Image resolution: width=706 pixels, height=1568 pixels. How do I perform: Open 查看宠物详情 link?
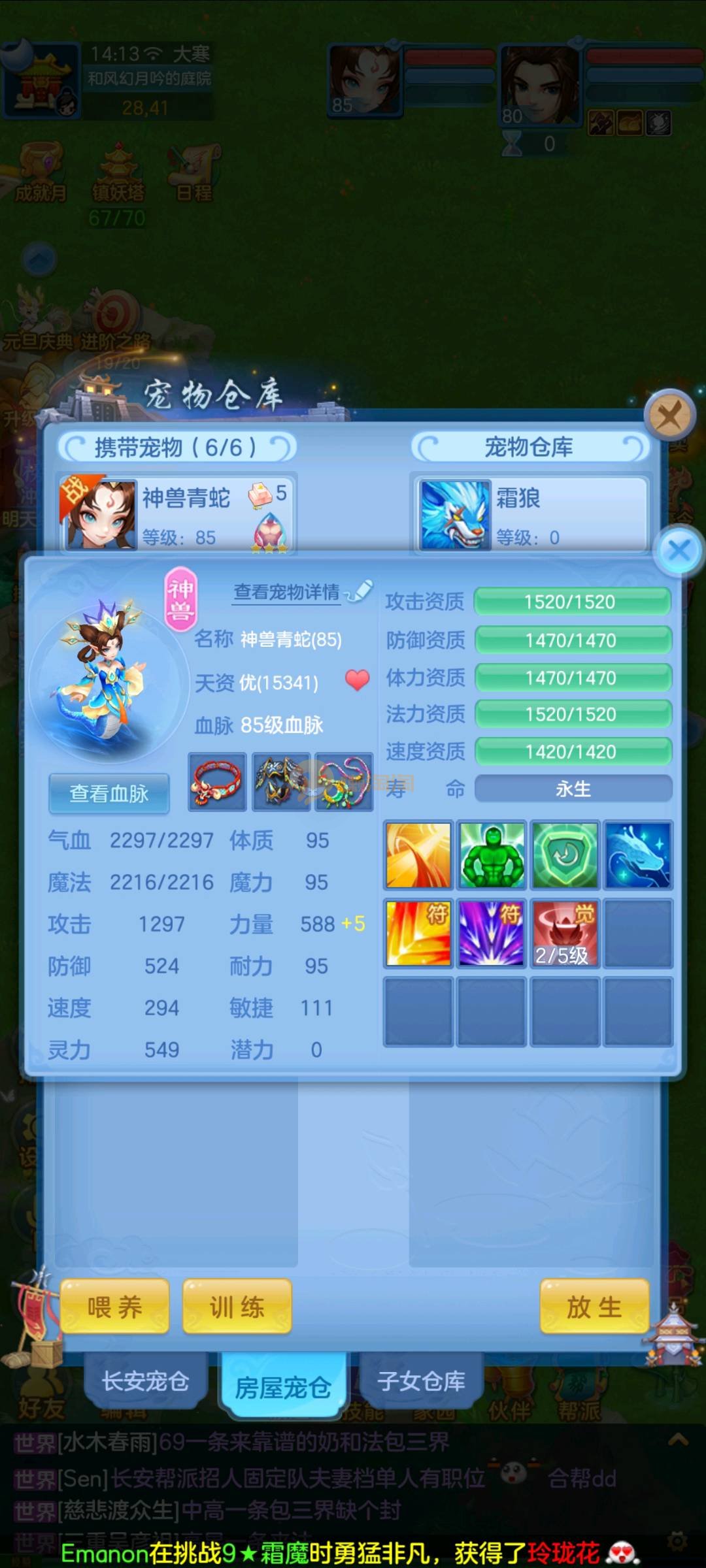point(288,592)
